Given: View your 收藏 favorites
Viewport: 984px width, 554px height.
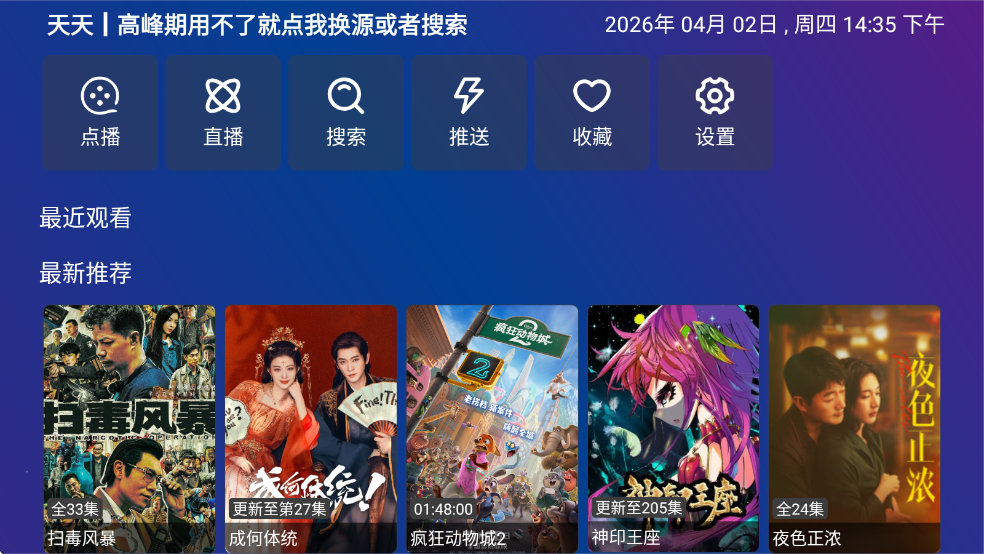Looking at the screenshot, I should (592, 113).
